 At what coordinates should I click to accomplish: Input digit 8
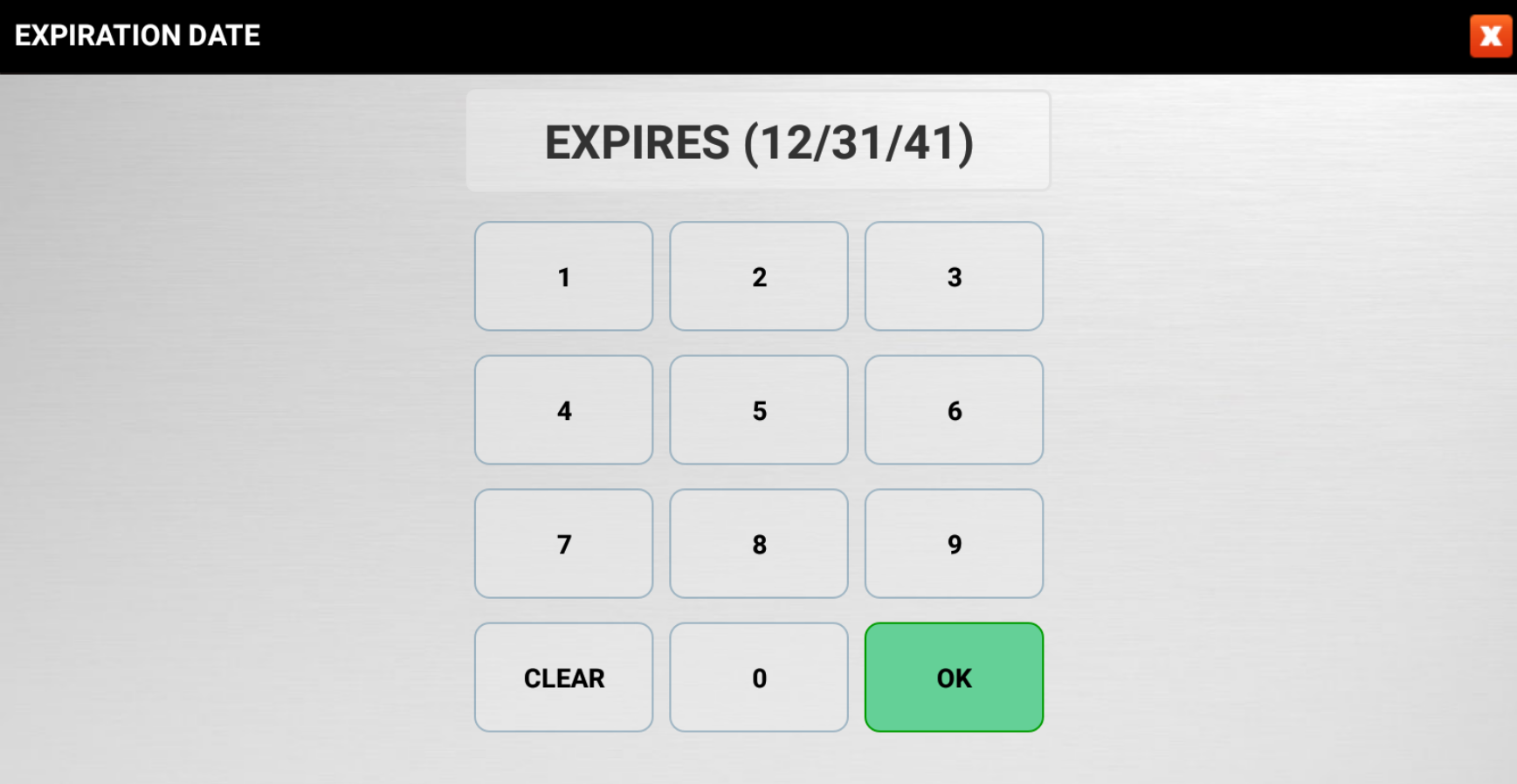click(758, 543)
